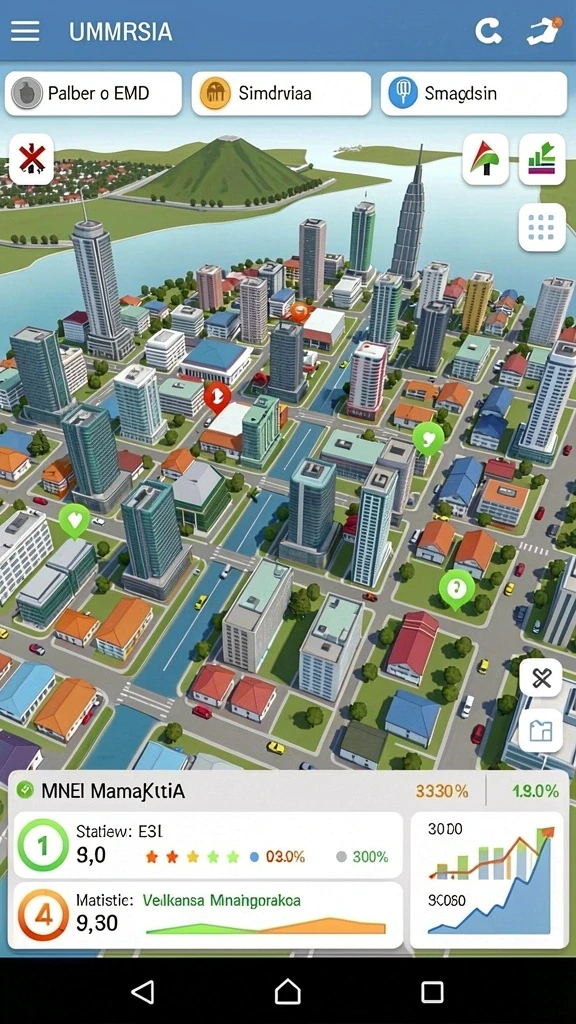Open the bar chart stats button
This screenshot has width=576, height=1024.
(542, 159)
